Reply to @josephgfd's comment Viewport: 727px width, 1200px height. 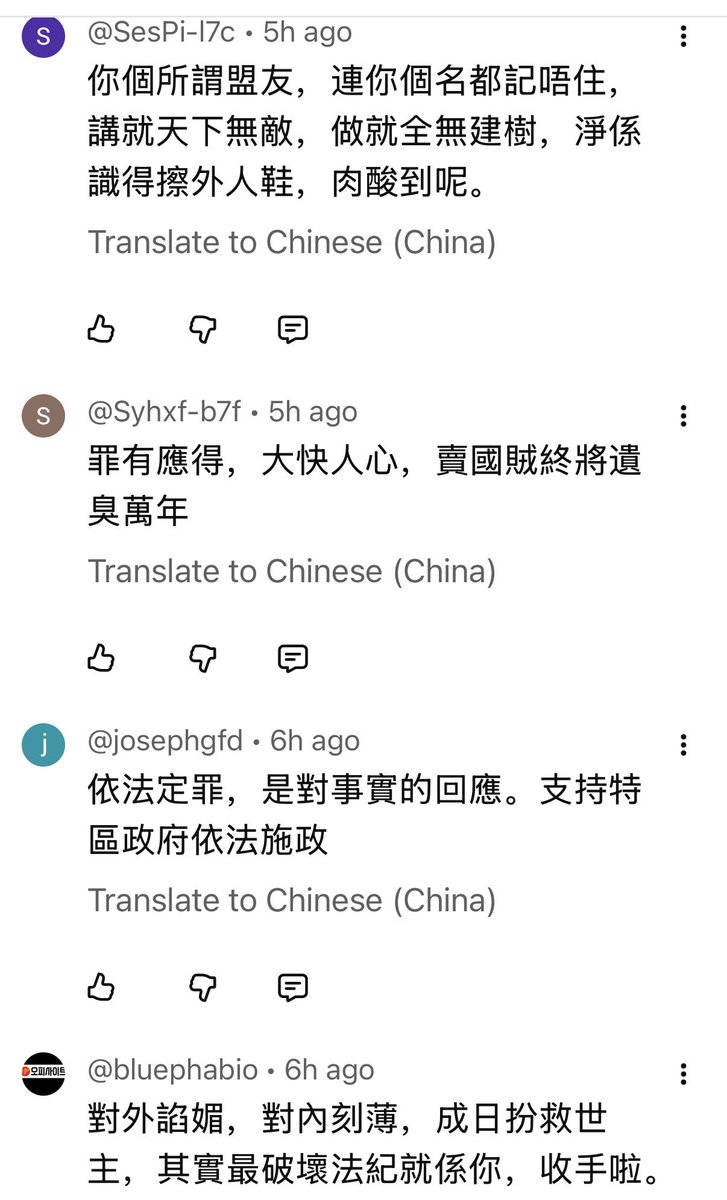[292, 987]
